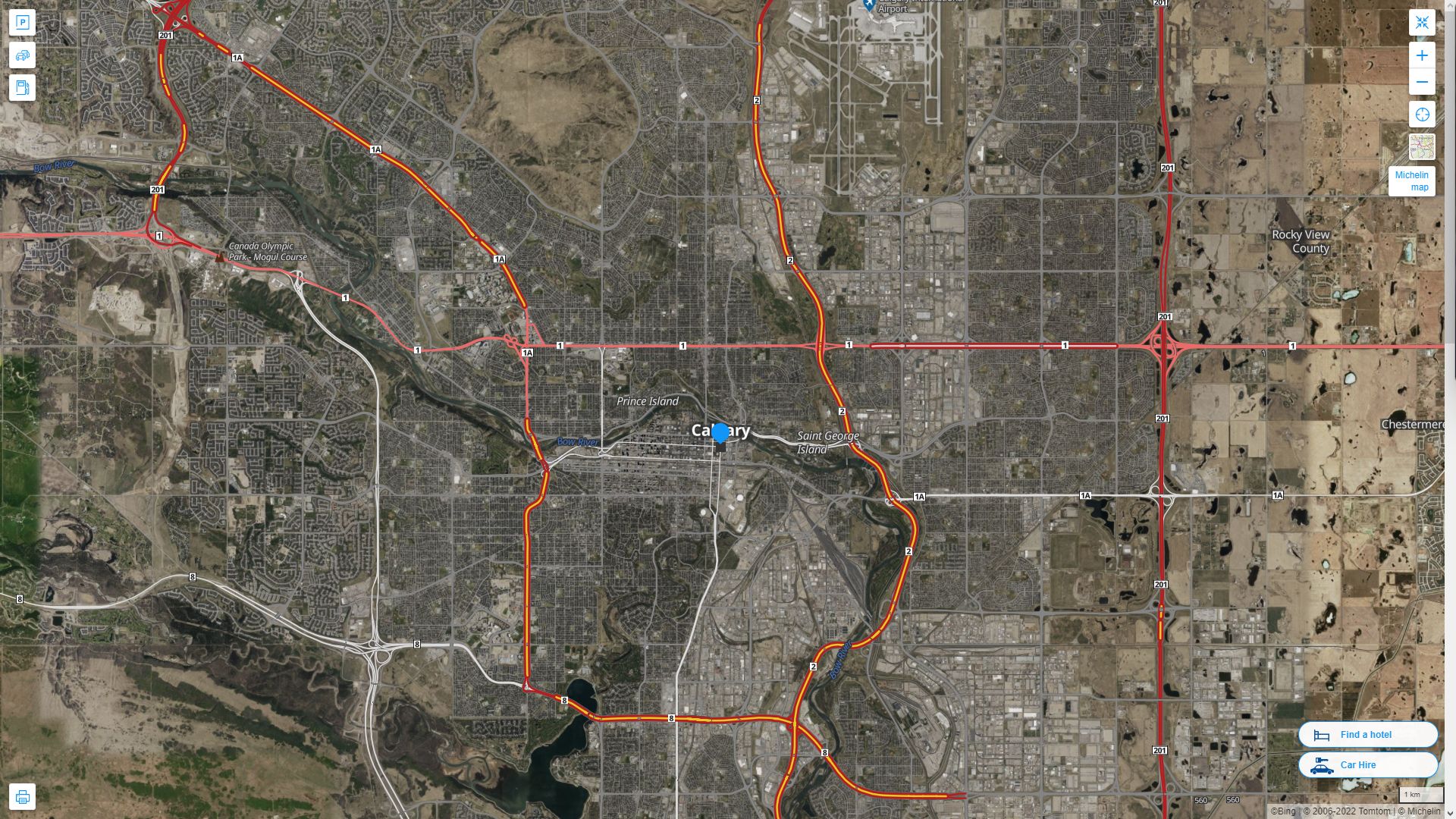Image resolution: width=1456 pixels, height=819 pixels.
Task: Zoom in on the map
Action: [x=1422, y=55]
